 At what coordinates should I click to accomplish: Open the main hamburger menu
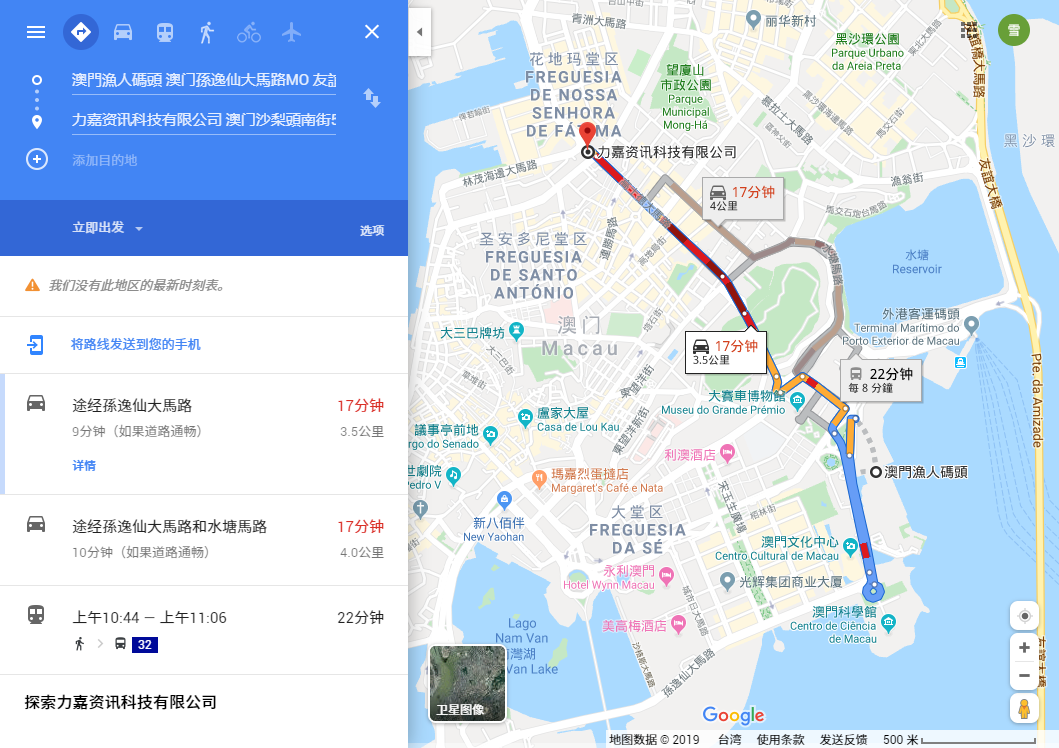pyautogui.click(x=36, y=32)
